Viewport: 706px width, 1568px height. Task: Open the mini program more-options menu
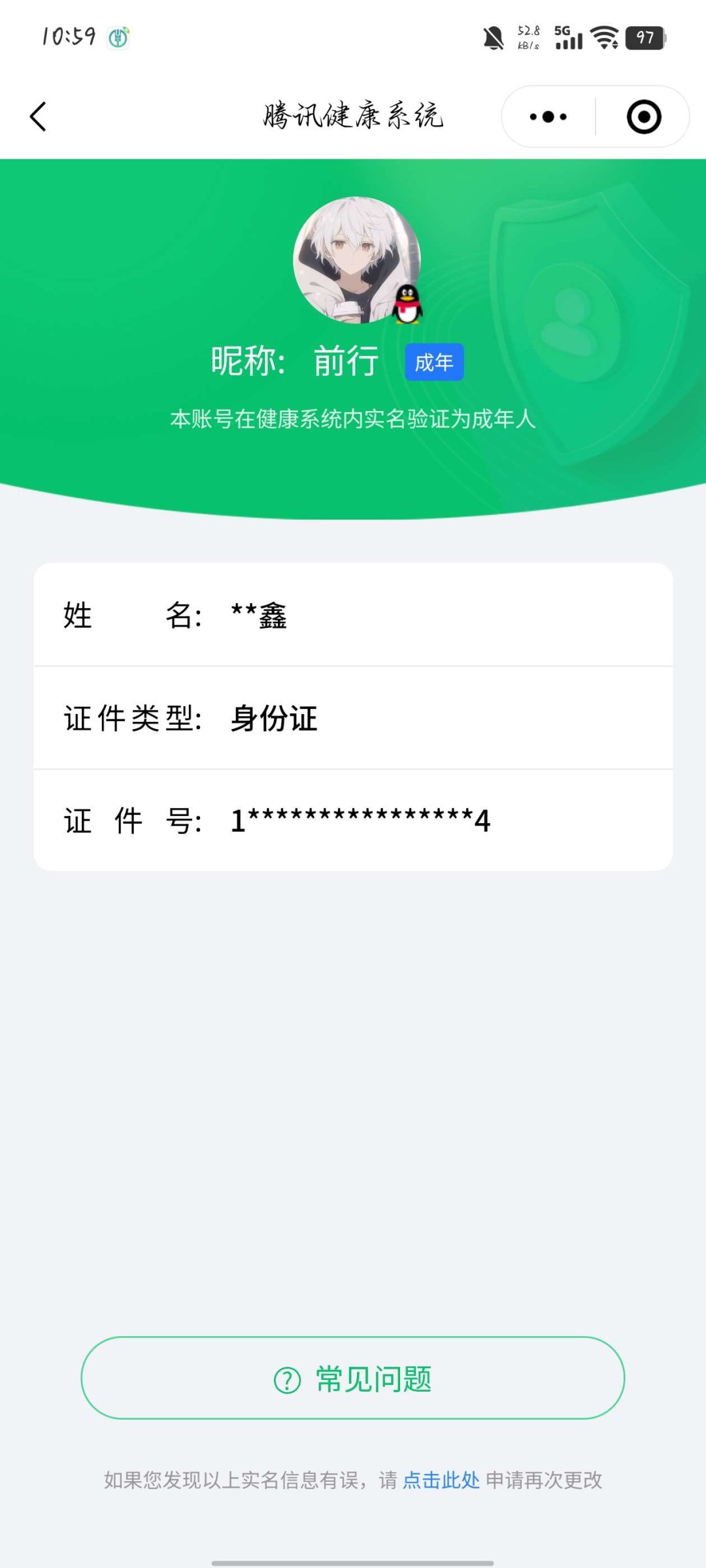coord(548,117)
